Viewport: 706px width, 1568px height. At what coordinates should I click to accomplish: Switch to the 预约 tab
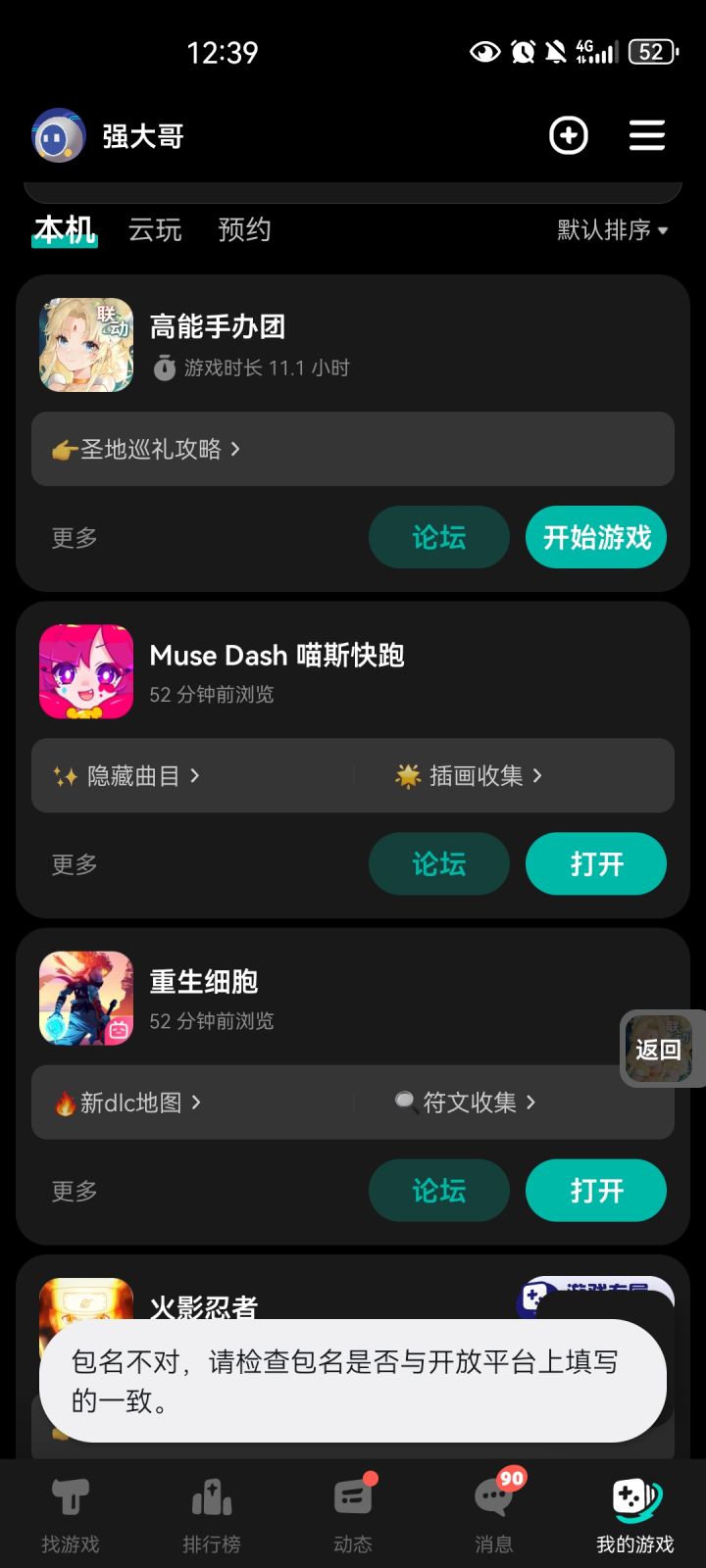click(x=243, y=230)
